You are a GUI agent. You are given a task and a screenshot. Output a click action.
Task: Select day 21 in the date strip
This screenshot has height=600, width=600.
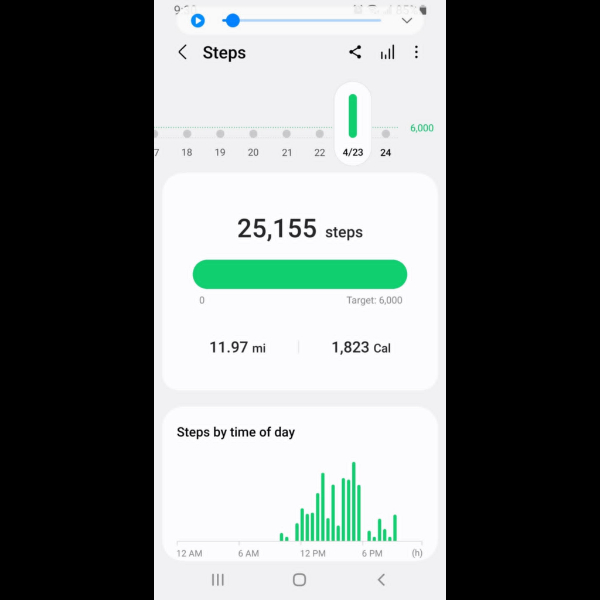(x=287, y=143)
